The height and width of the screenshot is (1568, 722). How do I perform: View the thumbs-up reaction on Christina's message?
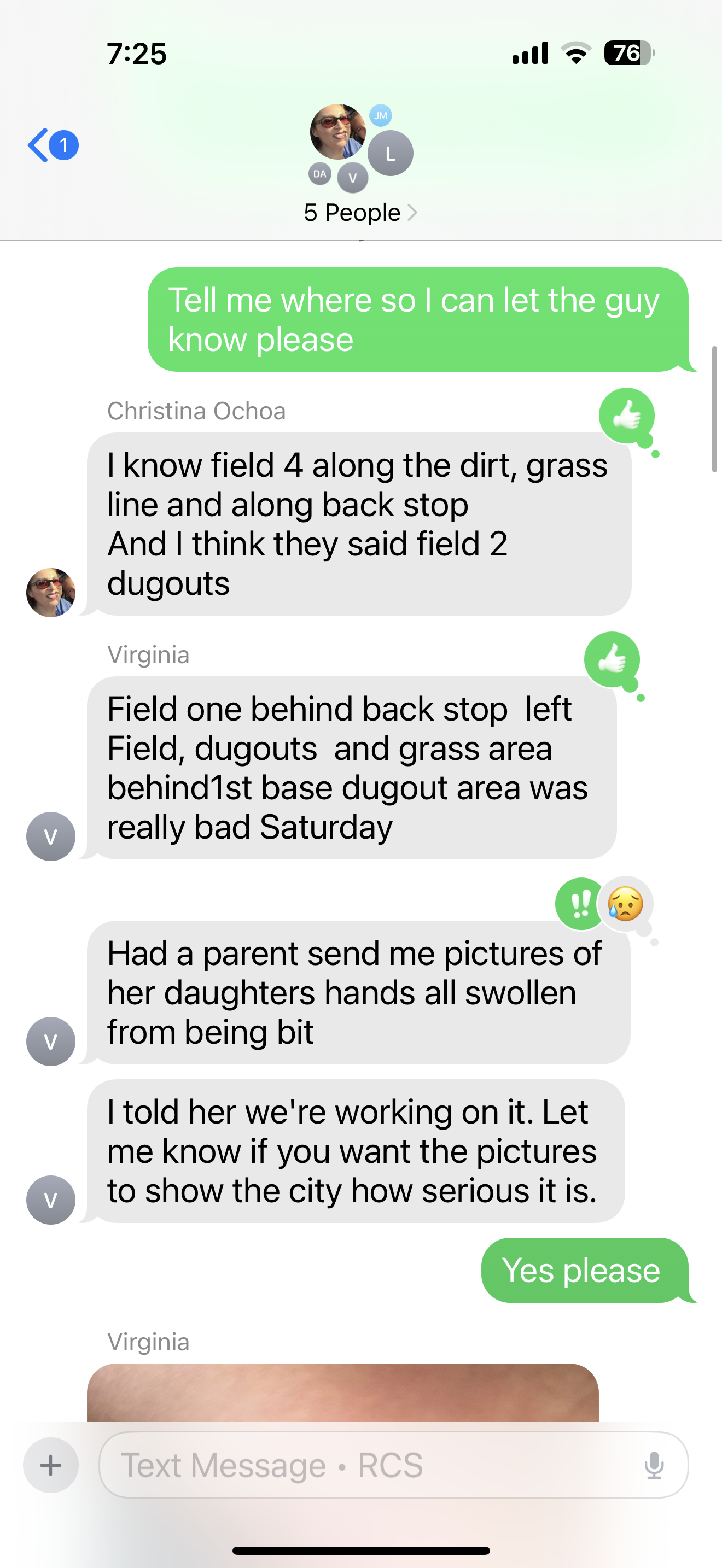tap(626, 417)
